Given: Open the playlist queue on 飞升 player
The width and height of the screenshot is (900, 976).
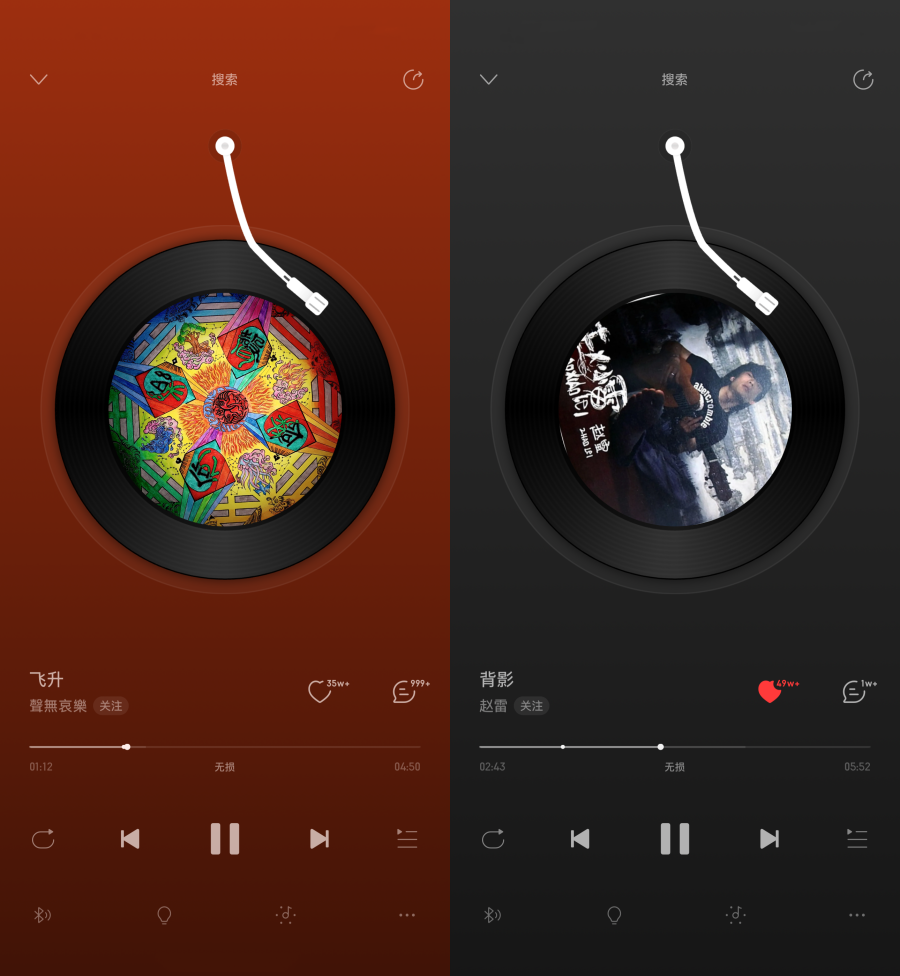Looking at the screenshot, I should pyautogui.click(x=407, y=838).
